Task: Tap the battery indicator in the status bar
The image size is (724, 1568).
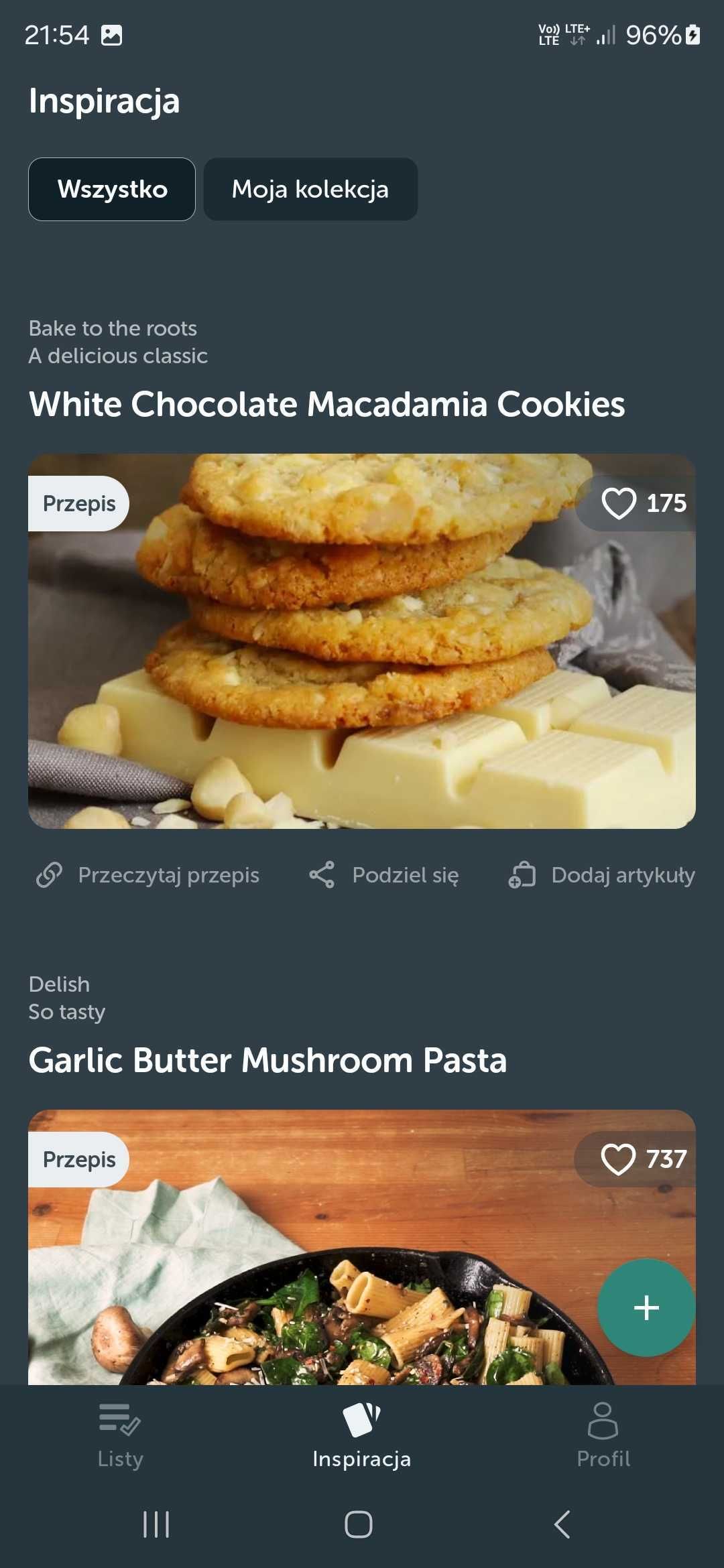Action: pos(690,35)
